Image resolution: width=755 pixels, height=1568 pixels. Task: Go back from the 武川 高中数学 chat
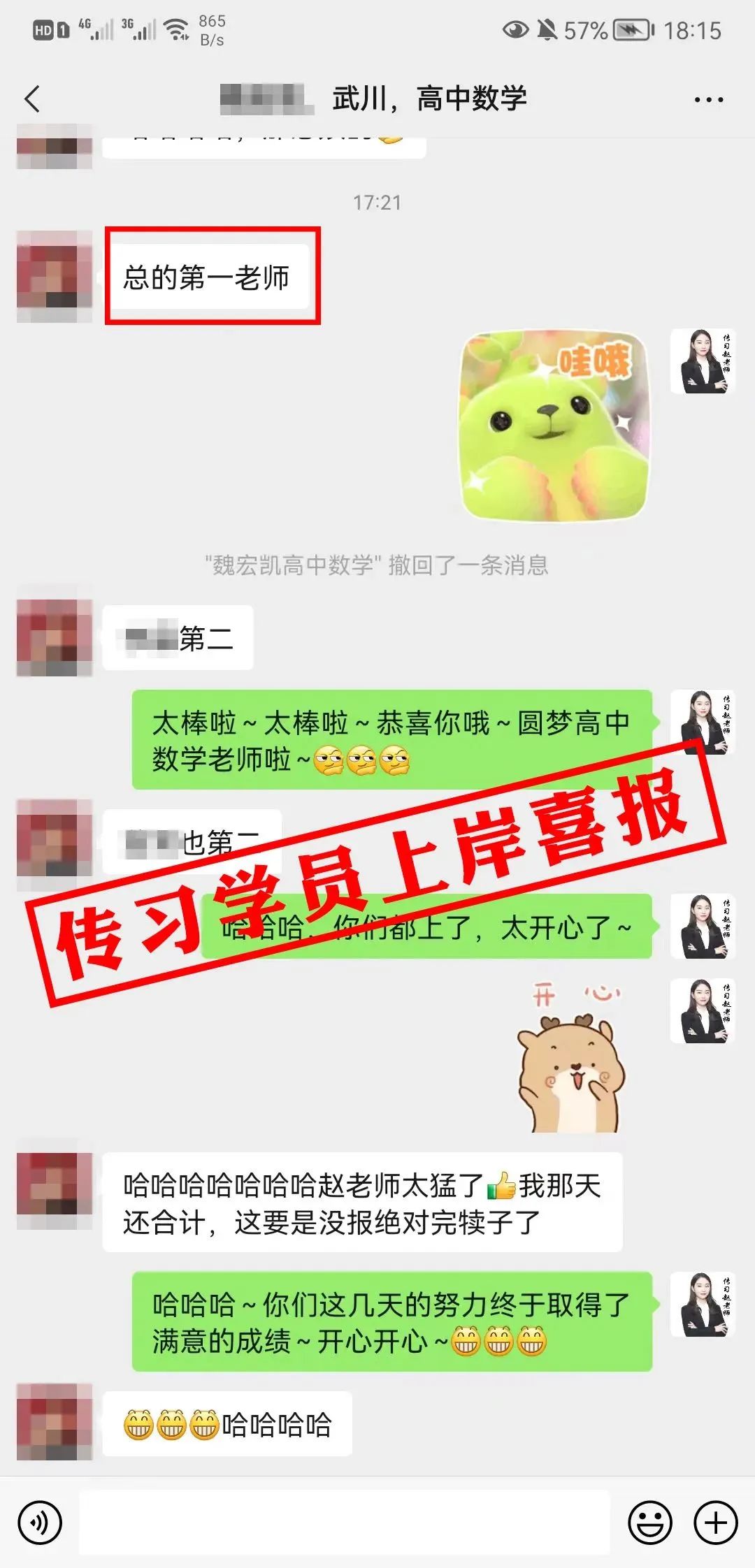[32, 99]
